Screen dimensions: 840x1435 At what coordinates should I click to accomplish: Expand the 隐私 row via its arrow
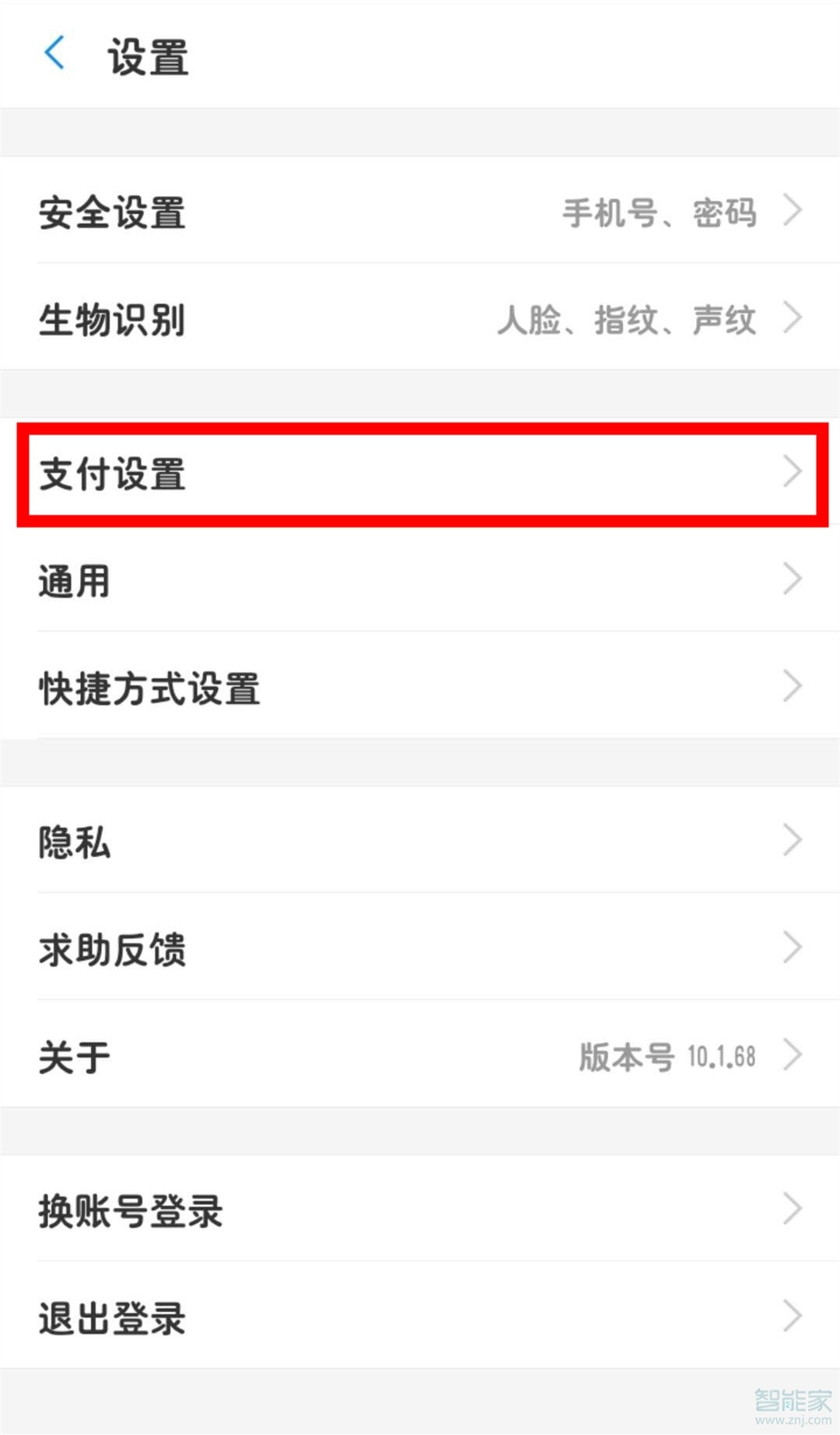coord(793,840)
